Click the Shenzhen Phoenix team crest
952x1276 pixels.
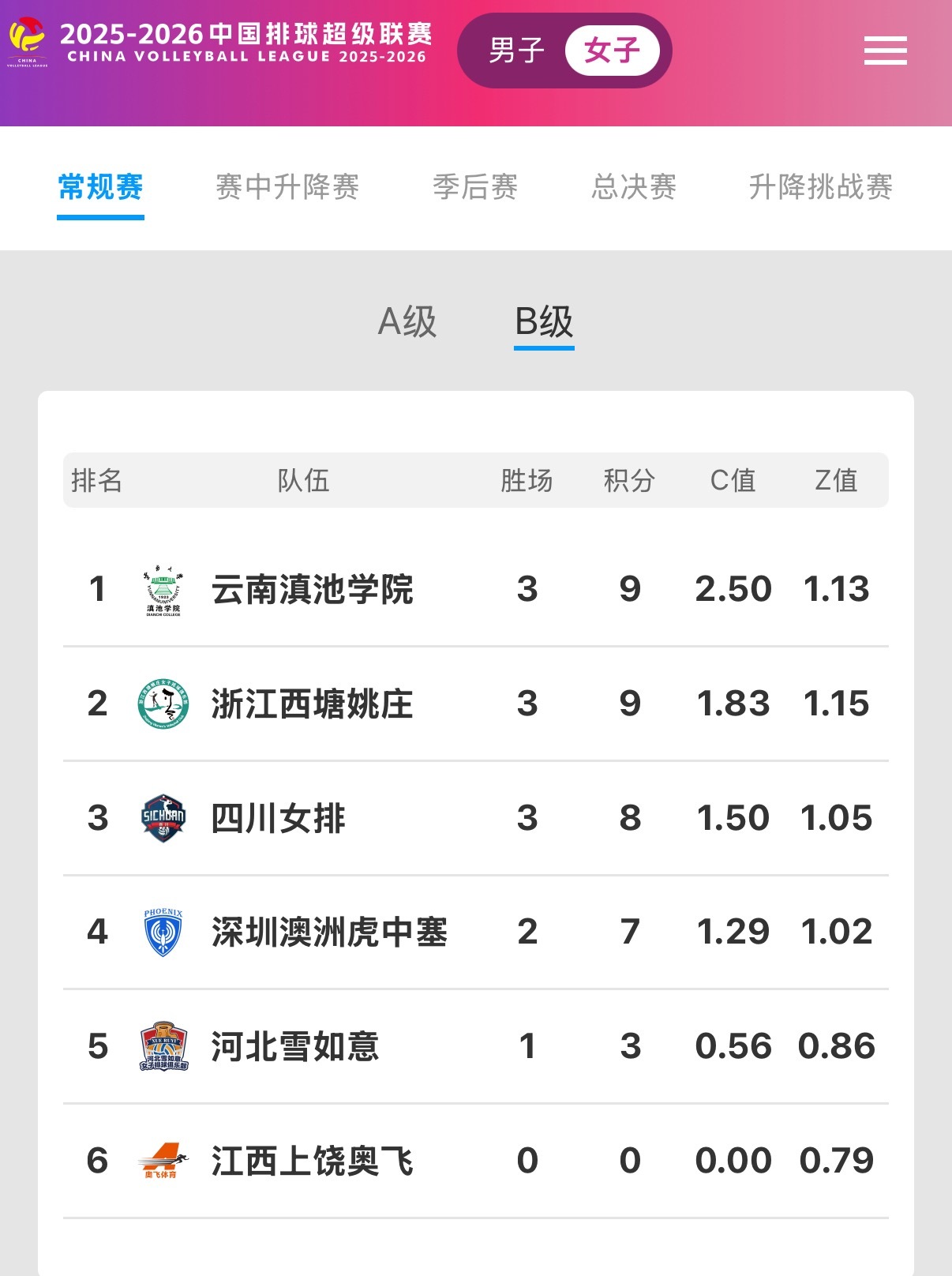click(162, 932)
